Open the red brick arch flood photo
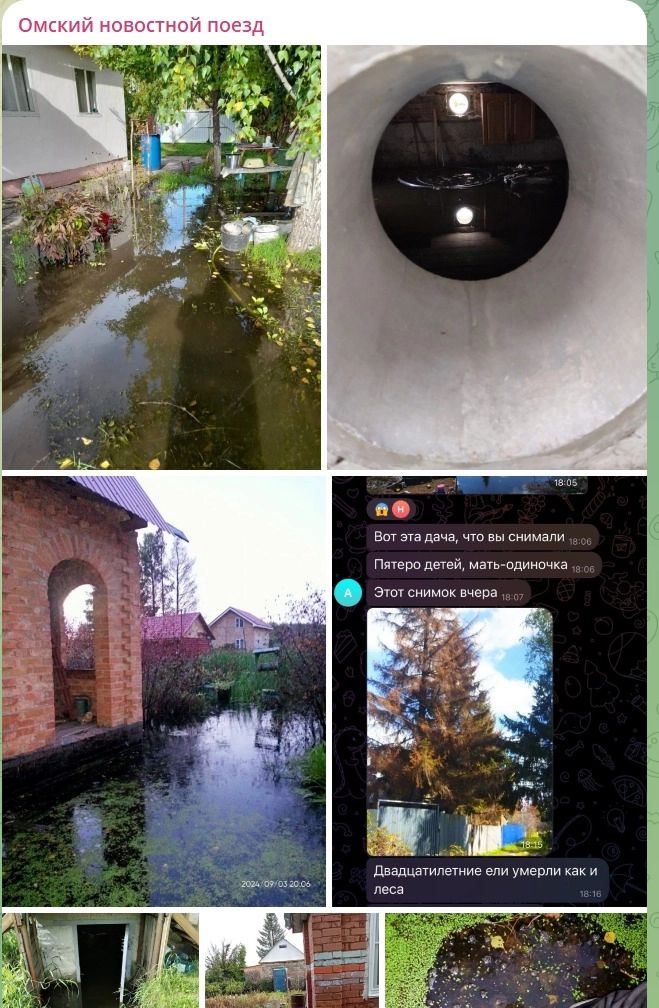The height and width of the screenshot is (1008, 659). click(x=164, y=691)
